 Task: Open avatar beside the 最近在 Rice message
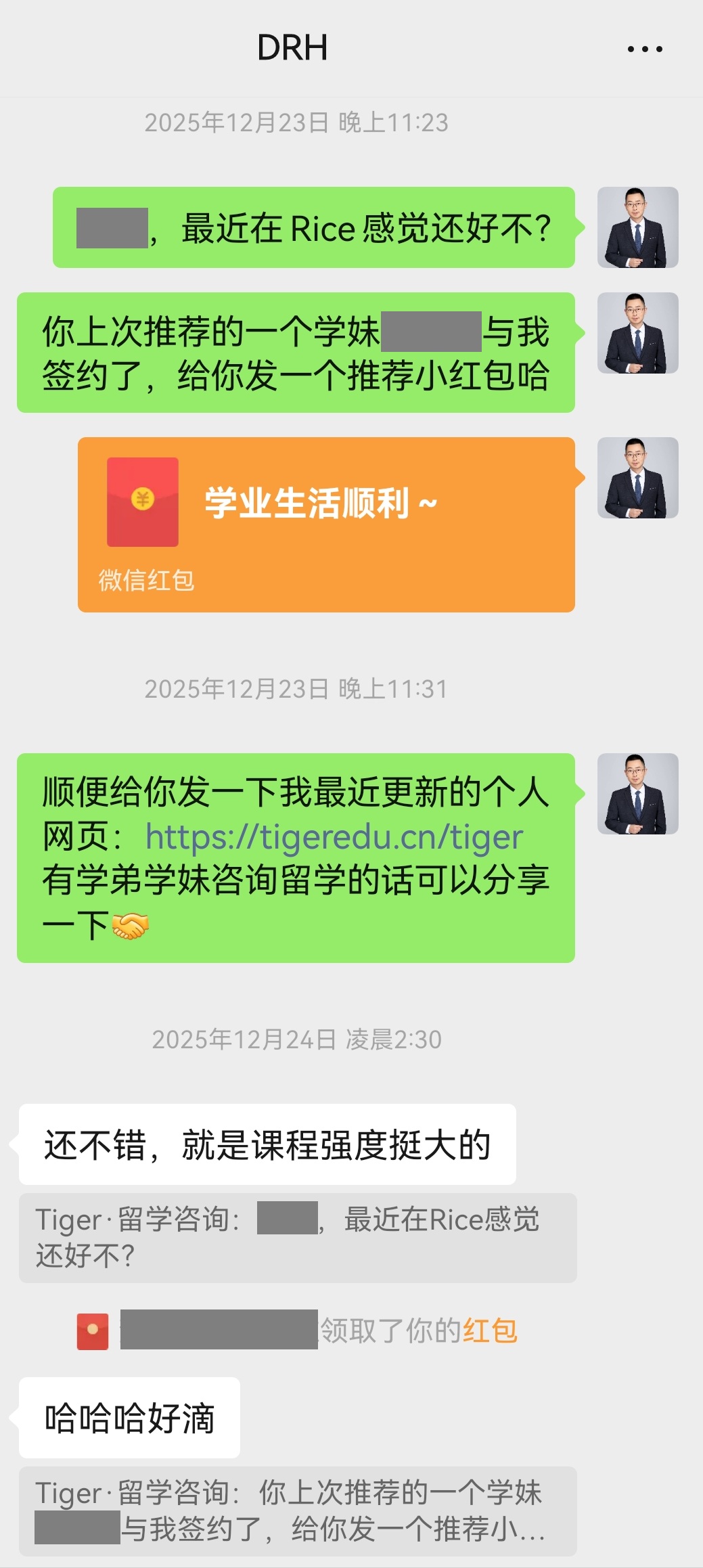click(637, 227)
